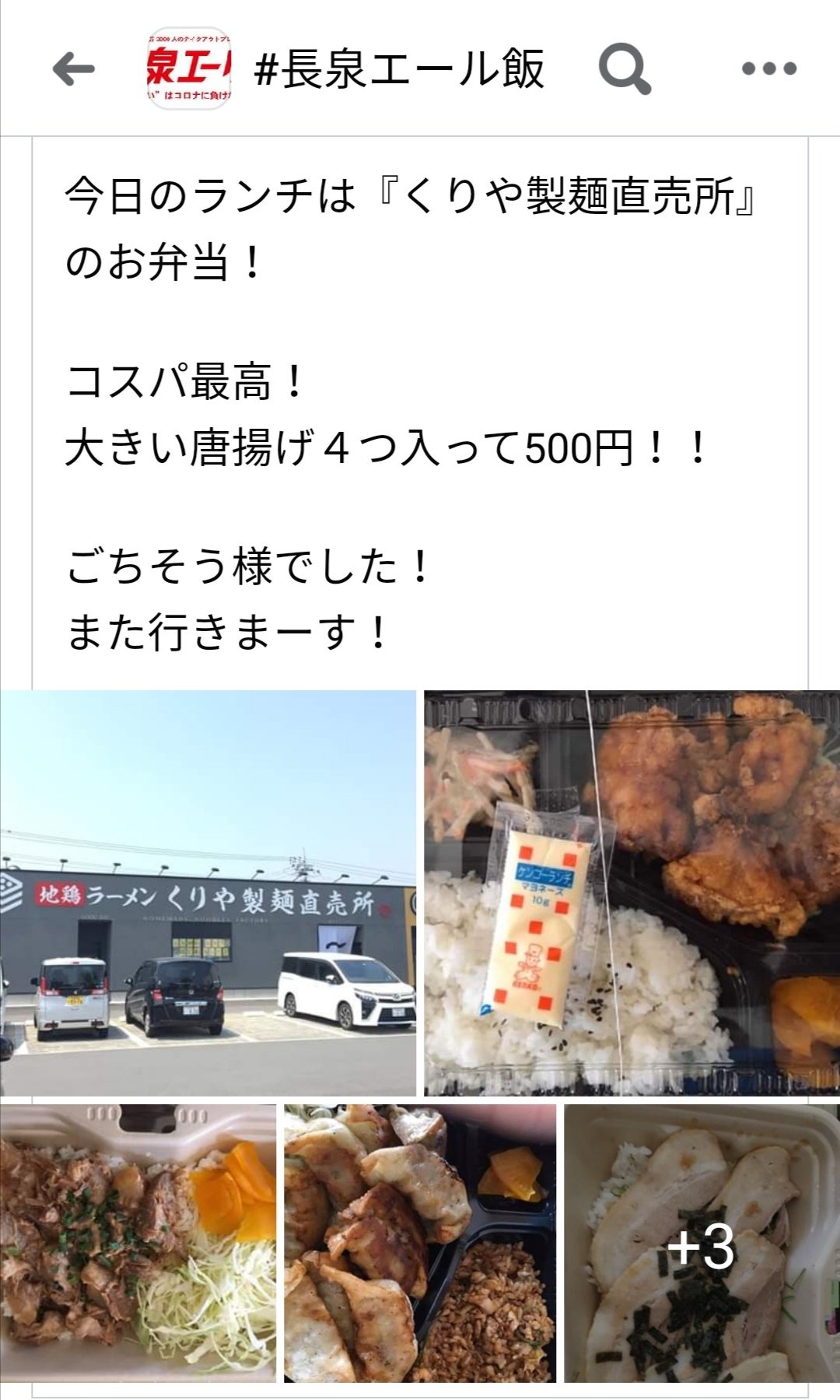View the fried chicken bento photo

point(632,893)
